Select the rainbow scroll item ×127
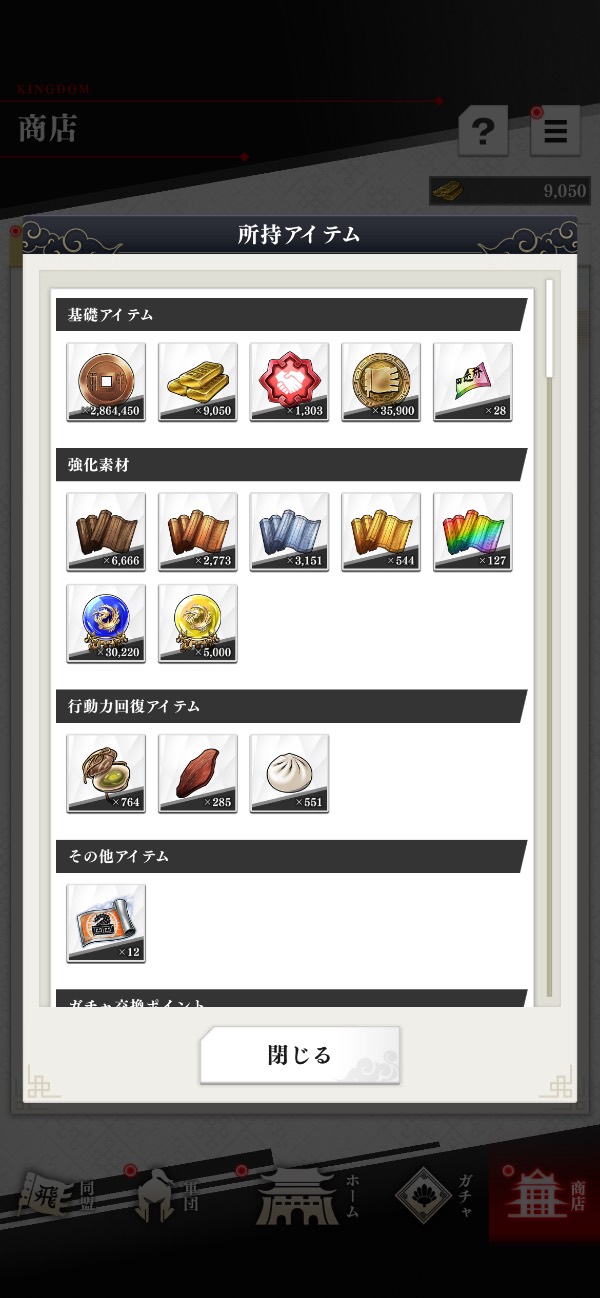Viewport: 600px width, 1298px height. [x=473, y=532]
